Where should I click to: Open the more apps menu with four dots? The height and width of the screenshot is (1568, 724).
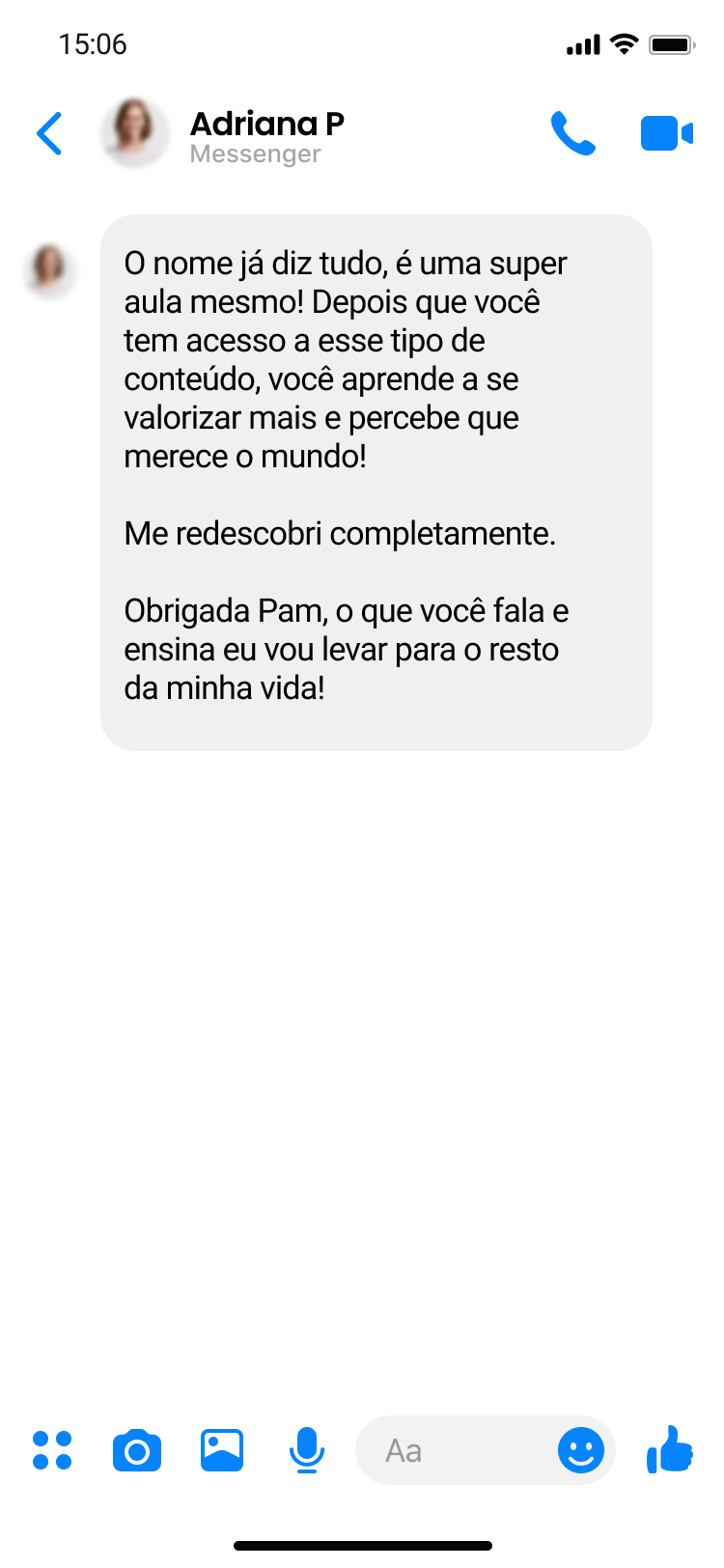[x=52, y=1449]
